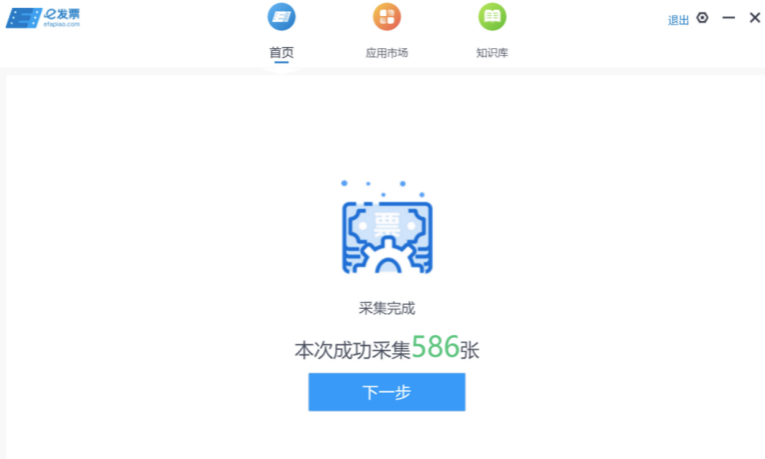Viewport: 765px width, 459px height.
Task: Open the 应用市场 tab
Action: [x=387, y=31]
